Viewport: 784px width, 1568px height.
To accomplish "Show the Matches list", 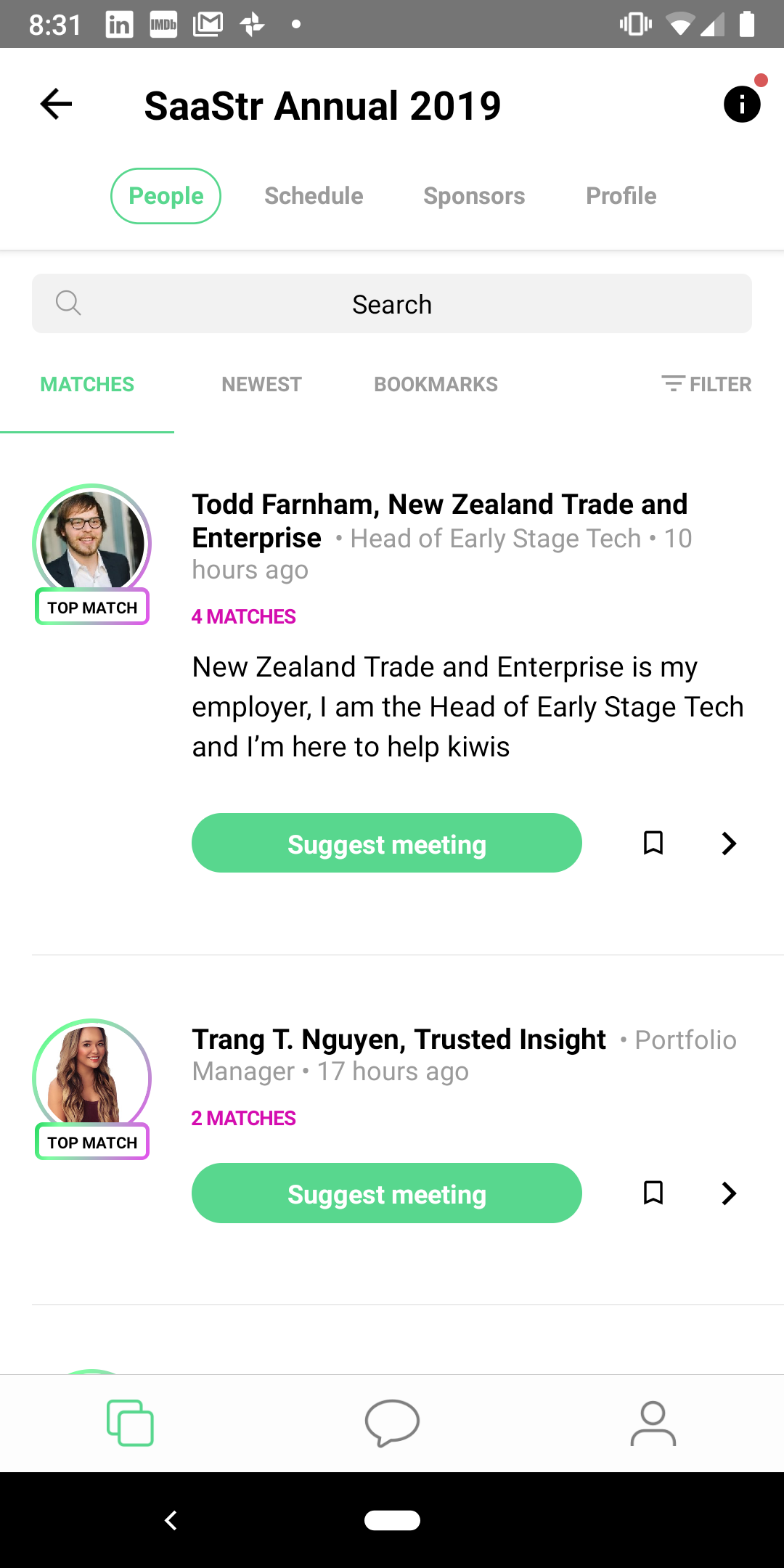I will click(87, 385).
